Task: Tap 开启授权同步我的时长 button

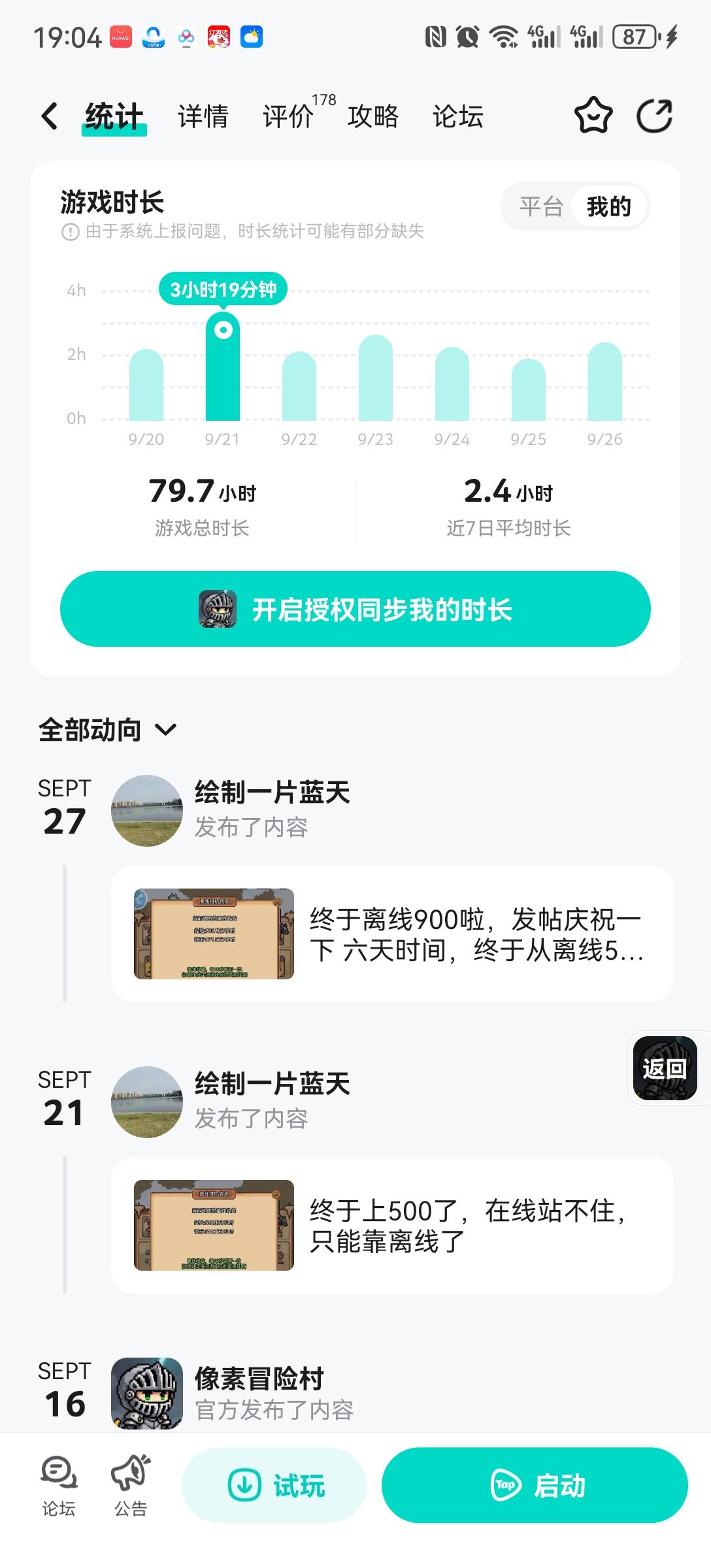Action: (355, 609)
